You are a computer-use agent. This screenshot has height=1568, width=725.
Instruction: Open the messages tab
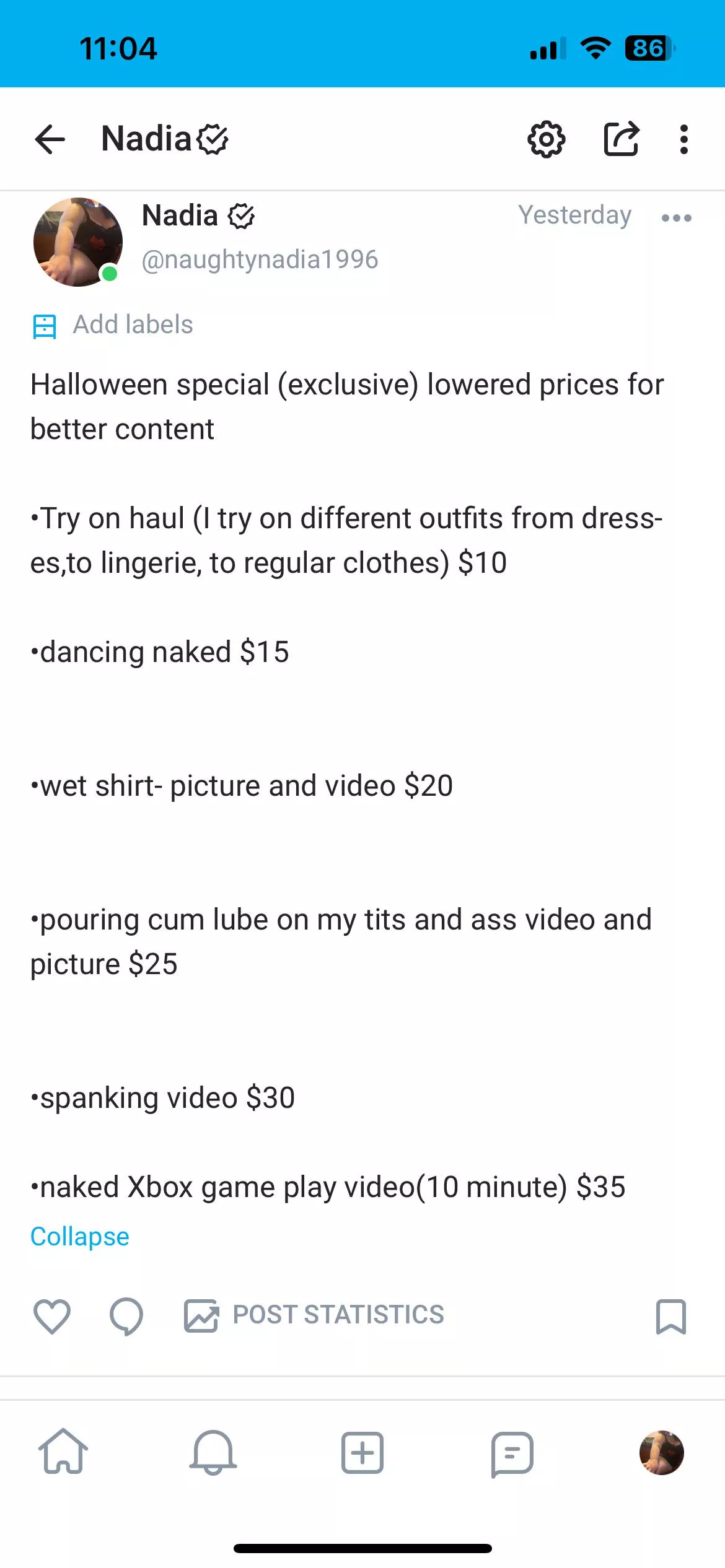(512, 1453)
